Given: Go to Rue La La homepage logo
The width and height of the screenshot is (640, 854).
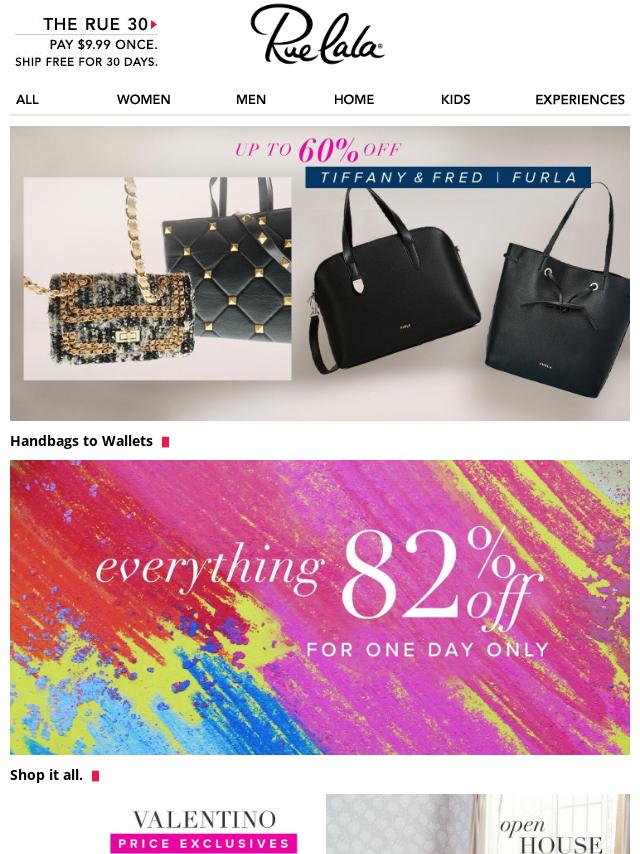Looking at the screenshot, I should click(x=318, y=36).
